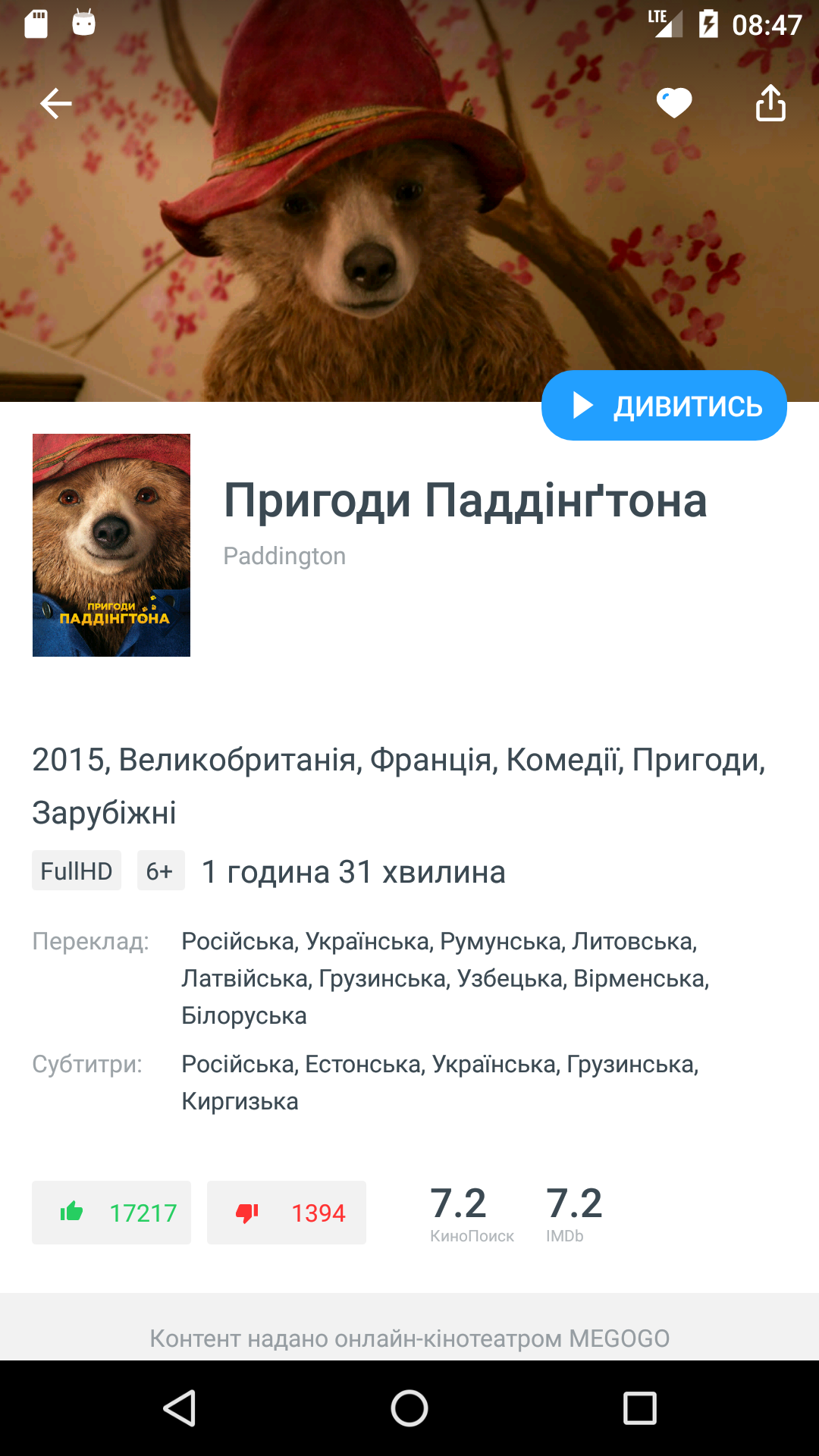Screen dimensions: 819x1456
Task: Tap the battery charging icon
Action: (709, 23)
